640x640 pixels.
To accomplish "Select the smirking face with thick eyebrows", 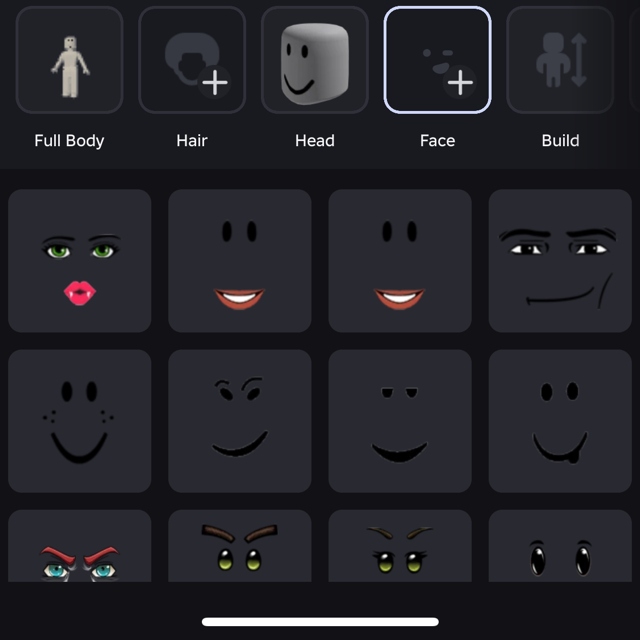I will 560,261.
